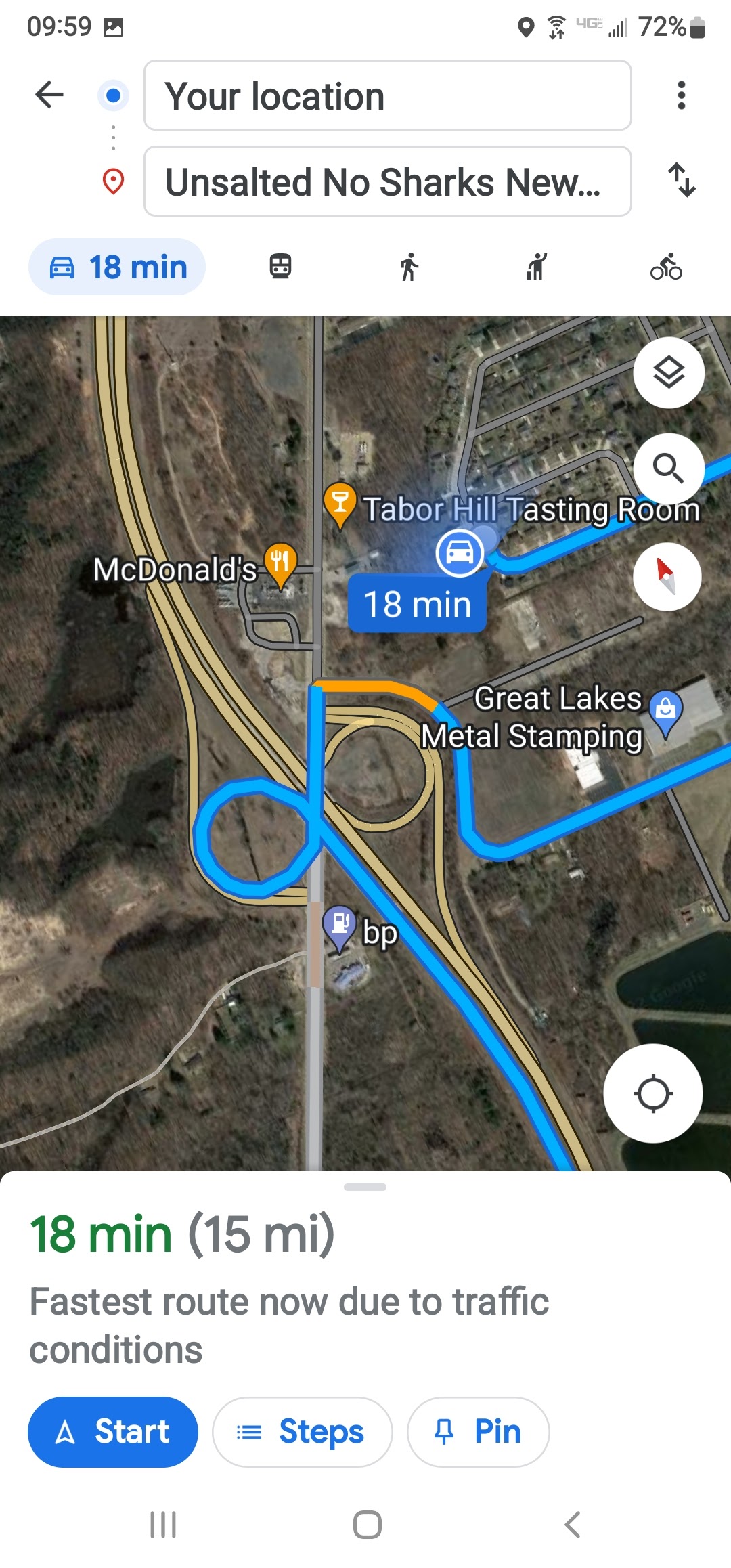
Task: Pin this route for later
Action: point(477,1431)
